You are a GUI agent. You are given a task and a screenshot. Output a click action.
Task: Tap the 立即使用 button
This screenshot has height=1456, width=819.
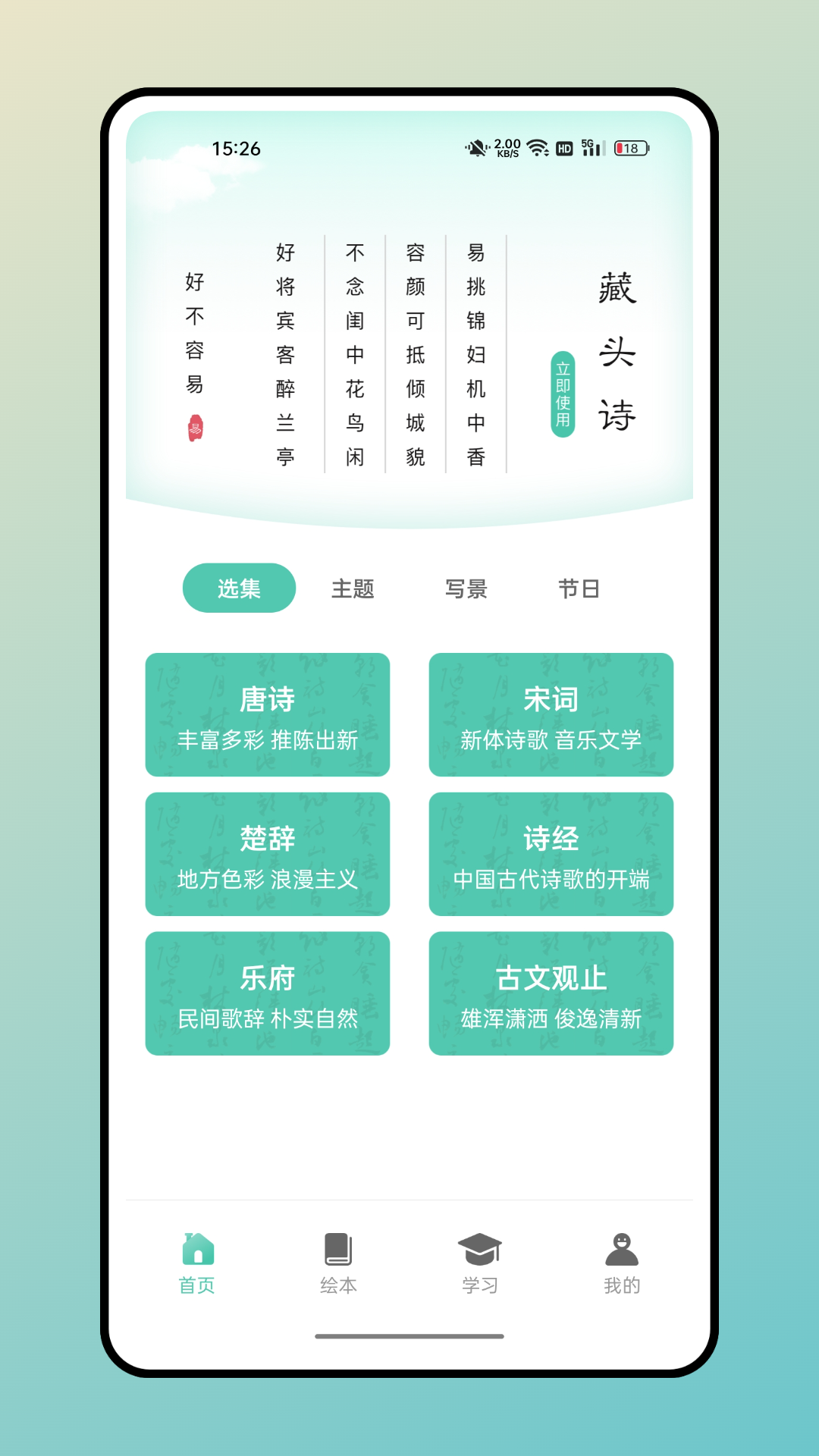click(563, 394)
